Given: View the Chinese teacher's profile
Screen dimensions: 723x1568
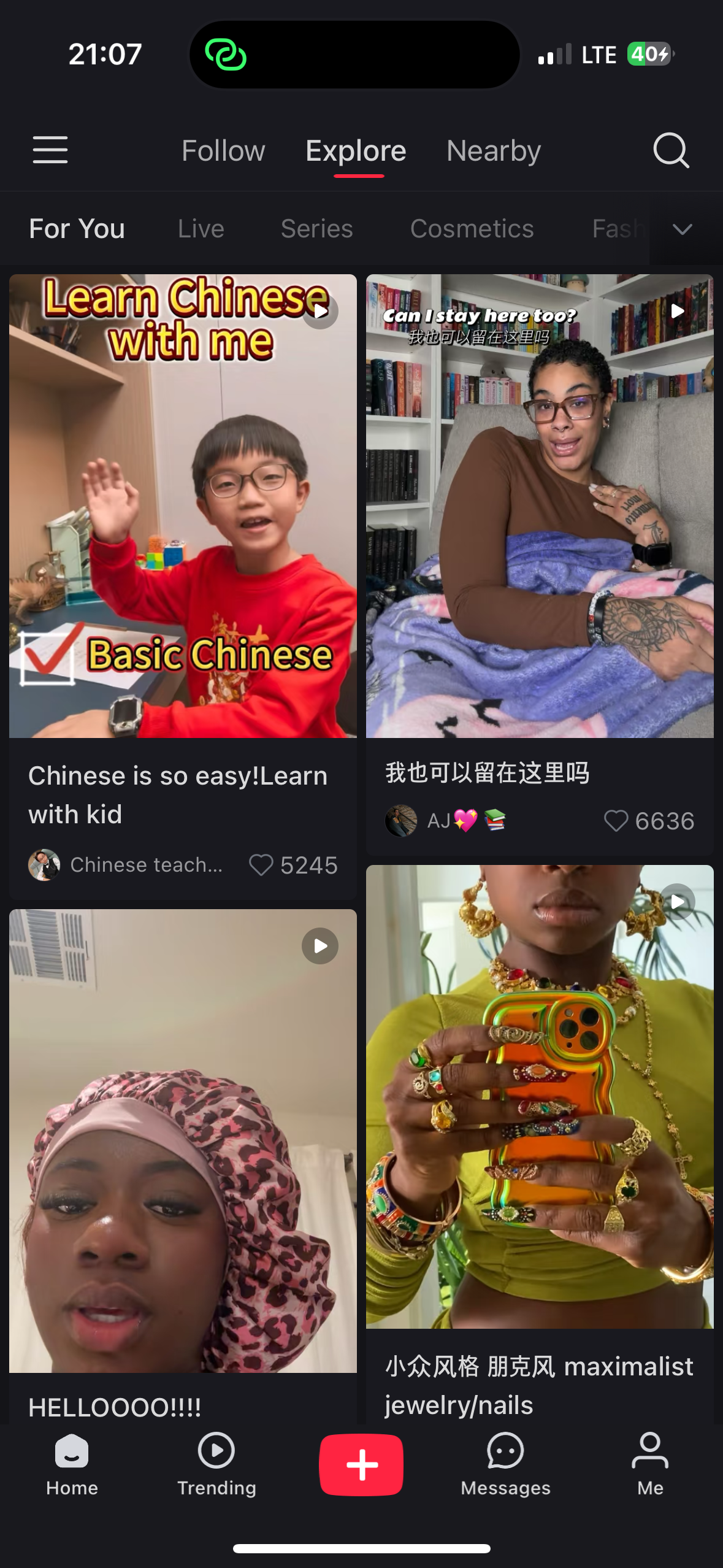Looking at the screenshot, I should coord(45,865).
